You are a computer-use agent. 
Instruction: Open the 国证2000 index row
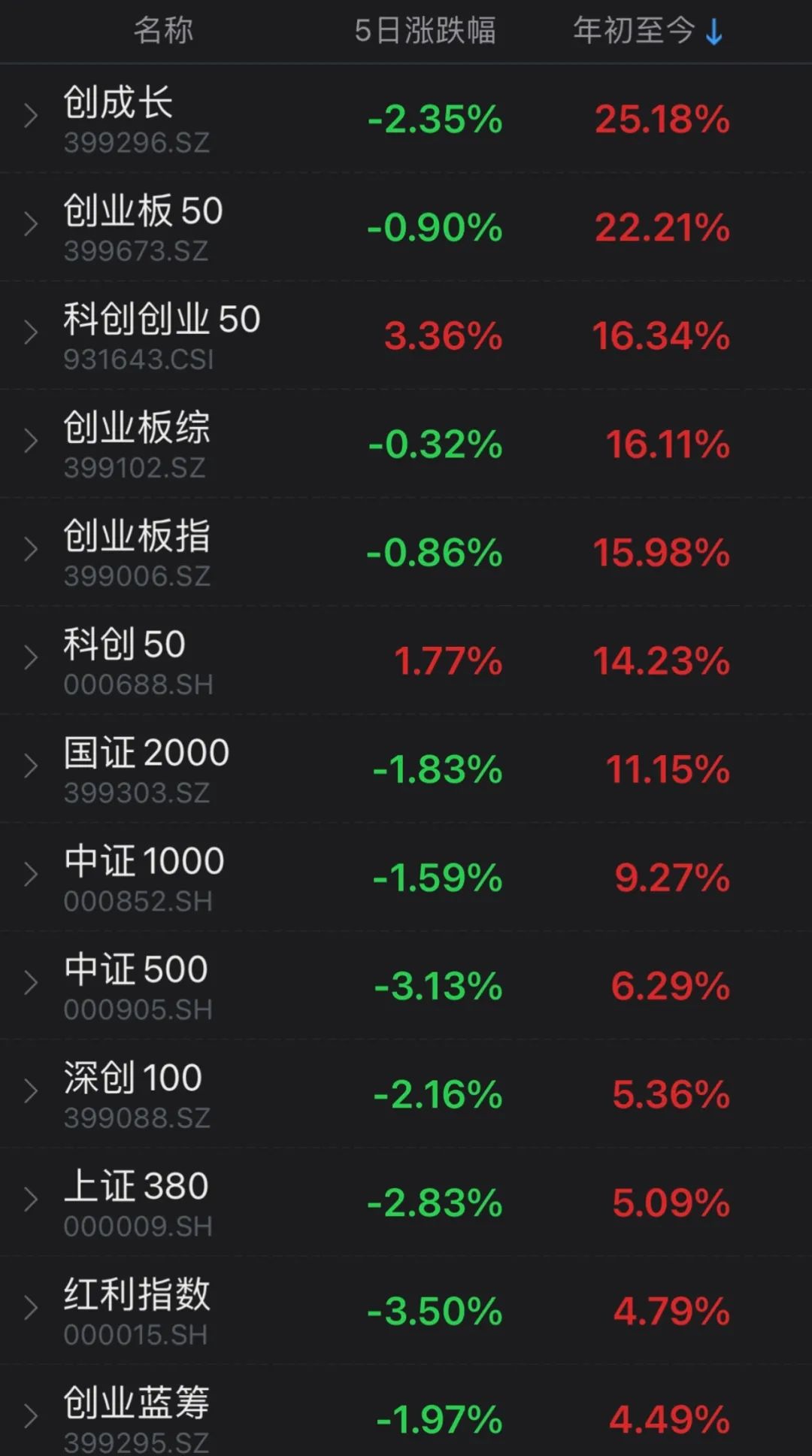(406, 769)
